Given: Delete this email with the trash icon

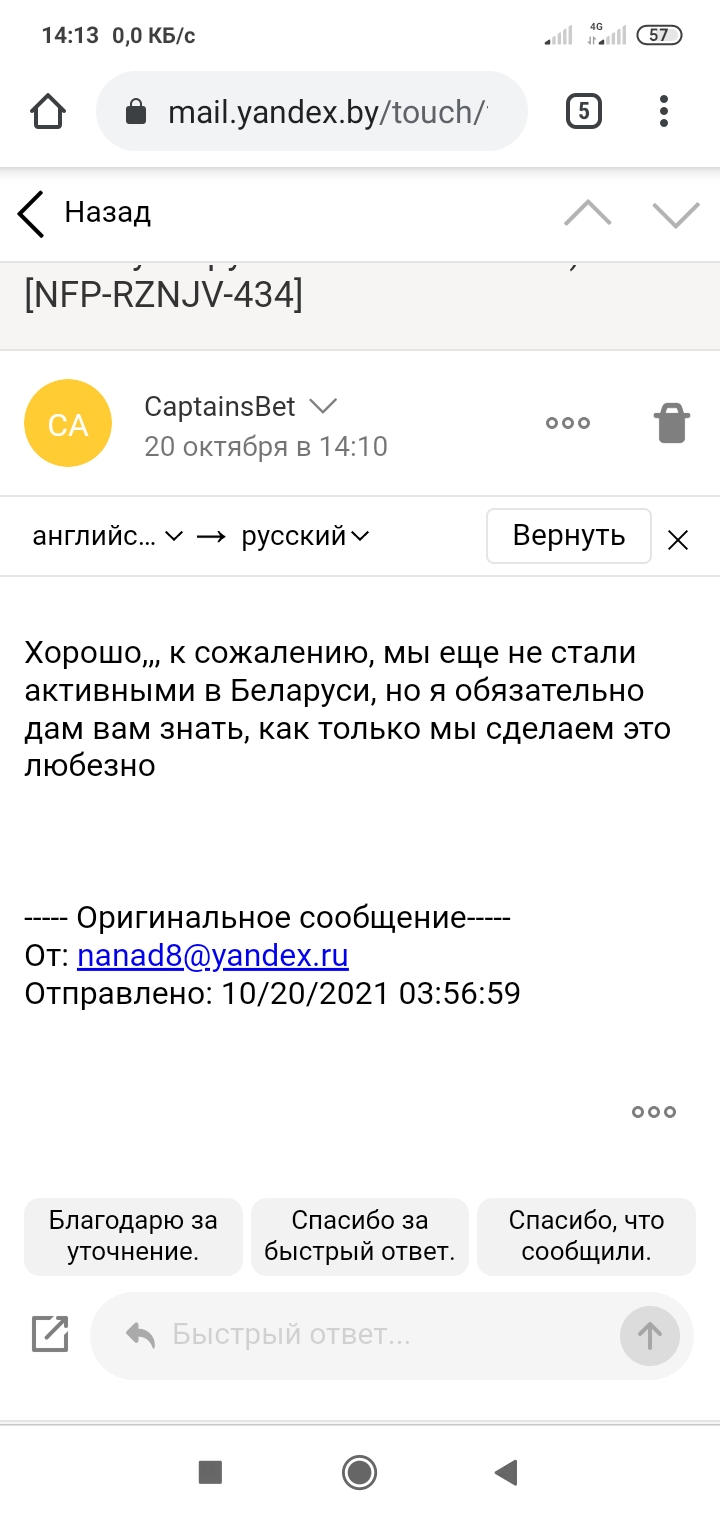Looking at the screenshot, I should (672, 423).
